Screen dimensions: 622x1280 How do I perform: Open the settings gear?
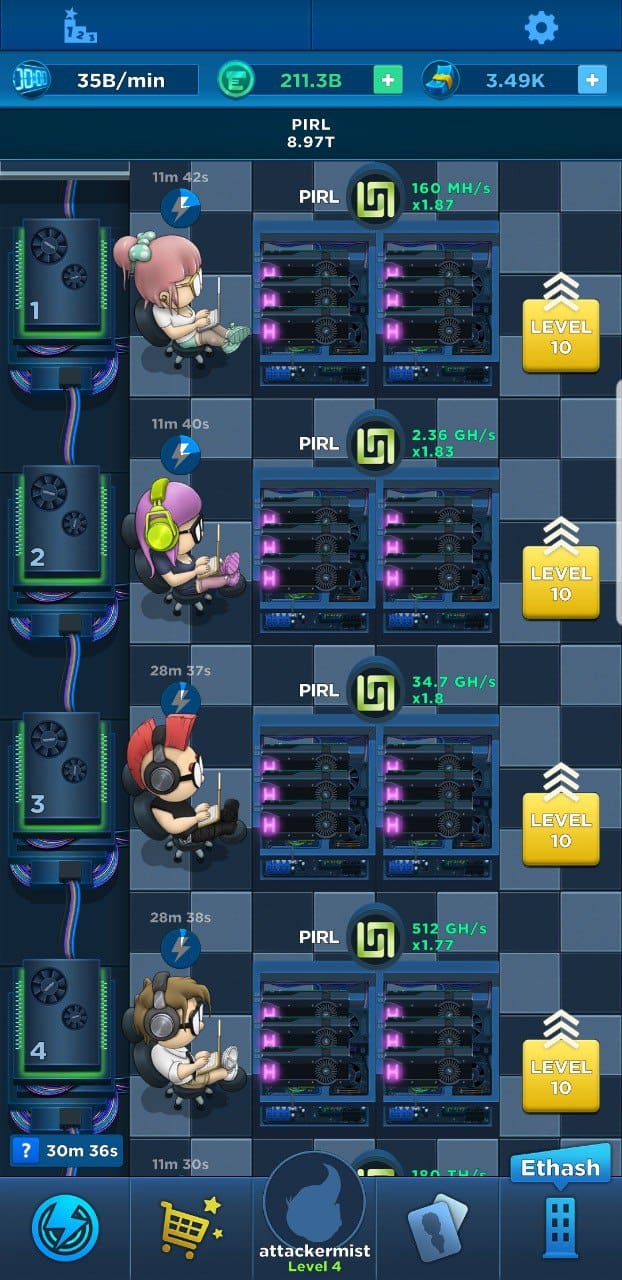[x=541, y=27]
